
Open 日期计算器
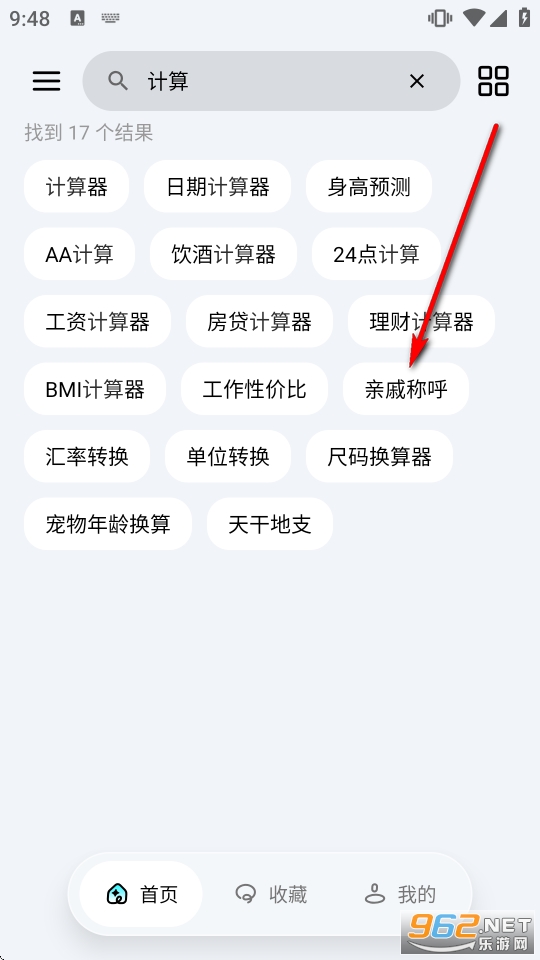[217, 187]
